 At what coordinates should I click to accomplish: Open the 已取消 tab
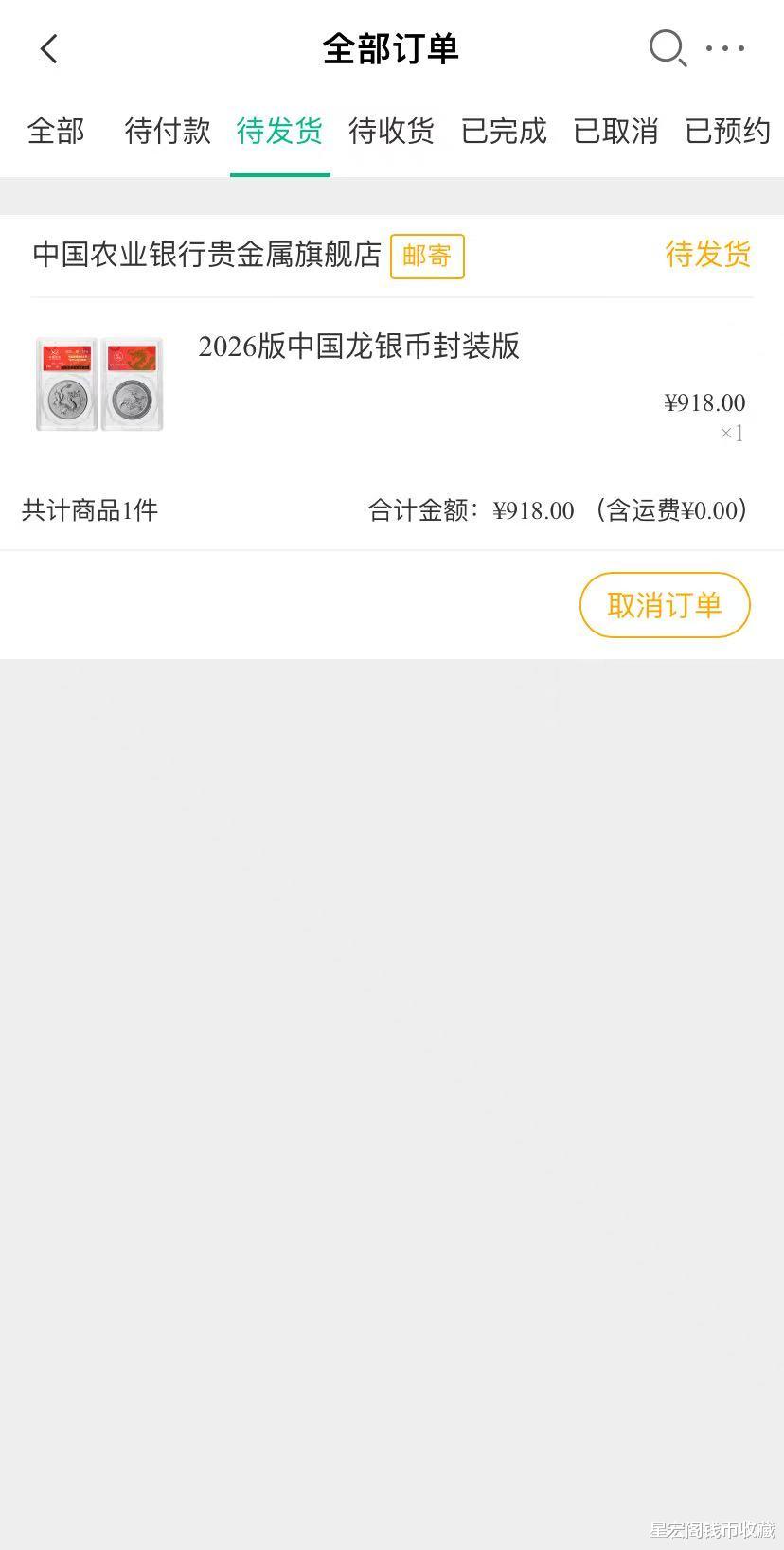pyautogui.click(x=615, y=131)
